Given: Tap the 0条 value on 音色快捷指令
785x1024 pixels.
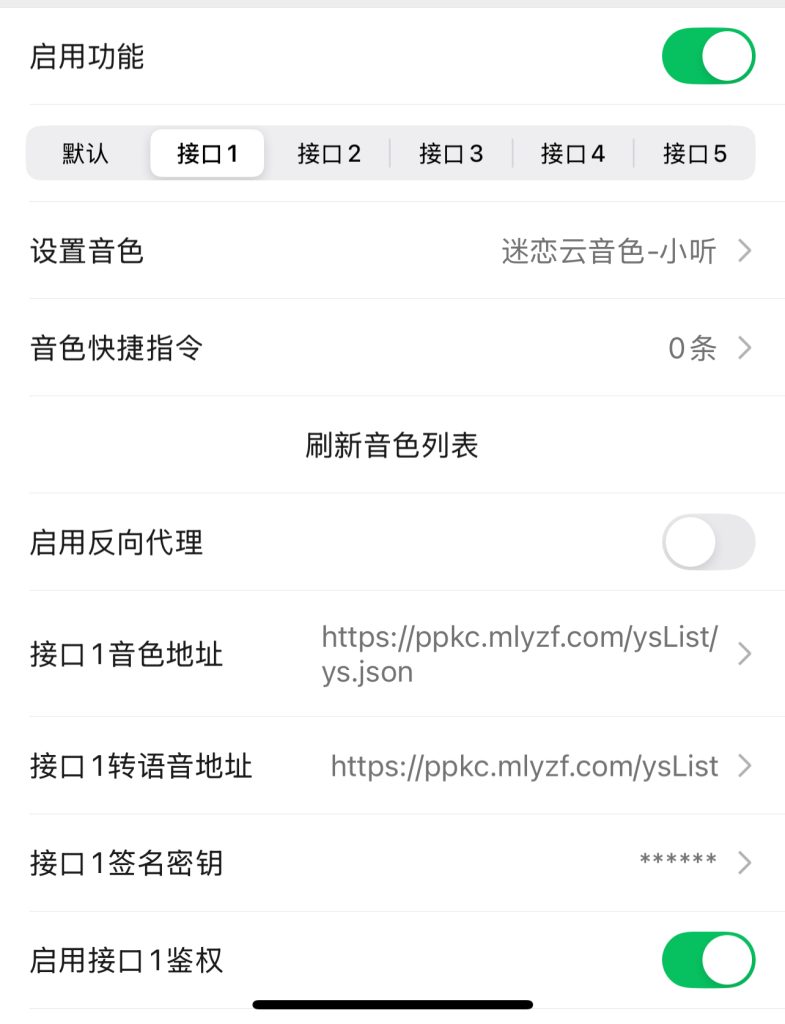Looking at the screenshot, I should coord(690,349).
